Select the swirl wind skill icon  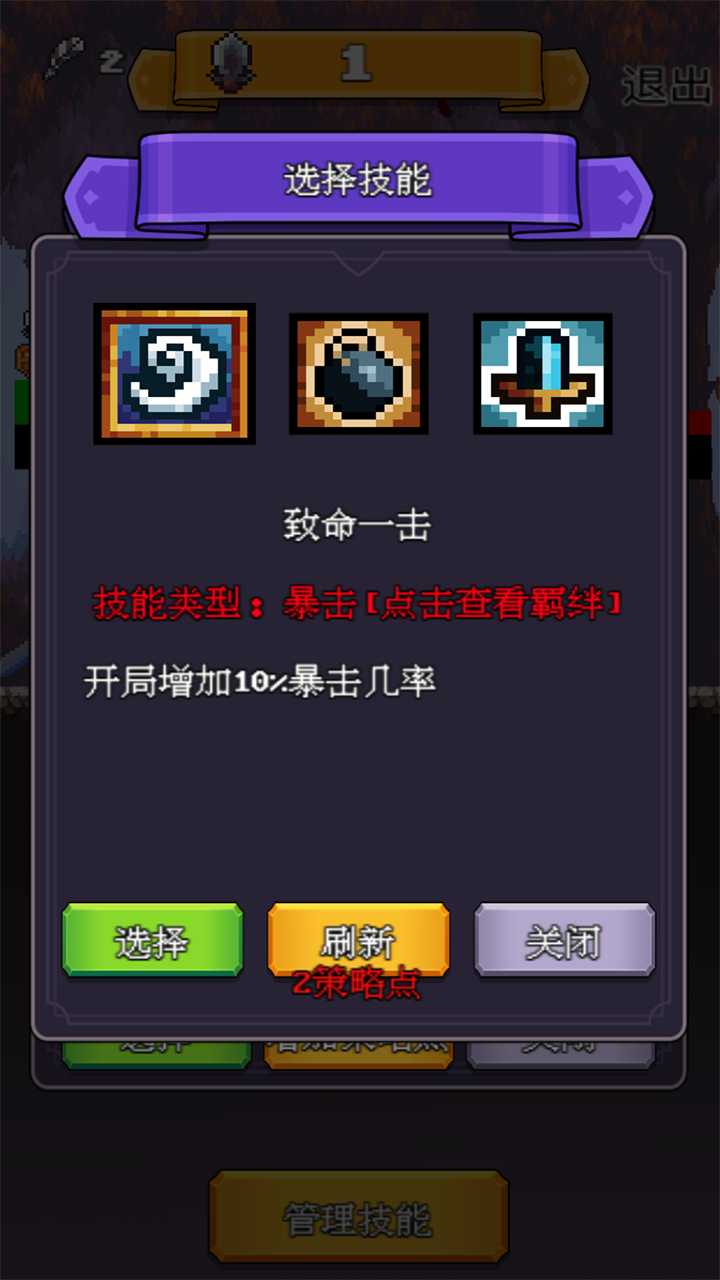174,373
